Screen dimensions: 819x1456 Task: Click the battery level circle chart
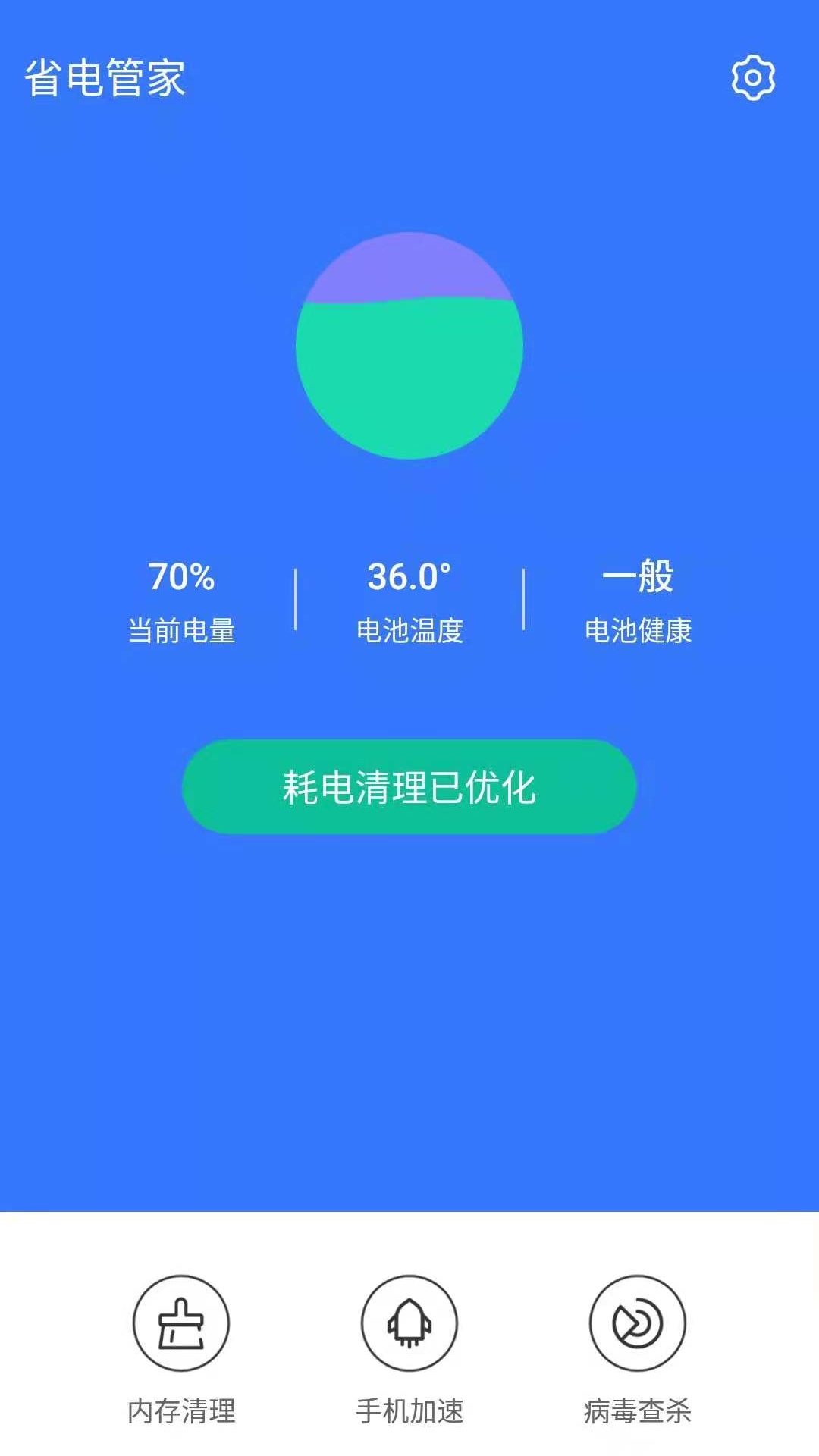coord(409,345)
